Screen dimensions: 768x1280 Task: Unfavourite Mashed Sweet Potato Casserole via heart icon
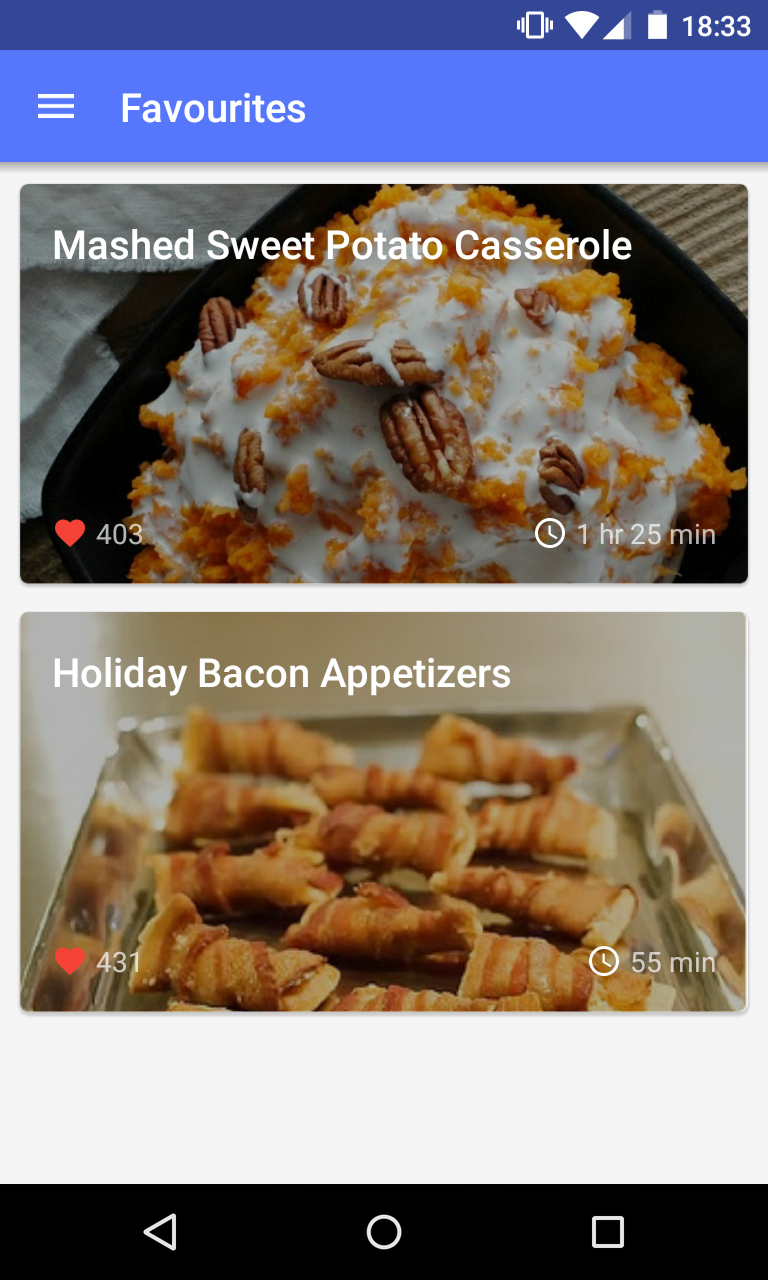[x=70, y=534]
